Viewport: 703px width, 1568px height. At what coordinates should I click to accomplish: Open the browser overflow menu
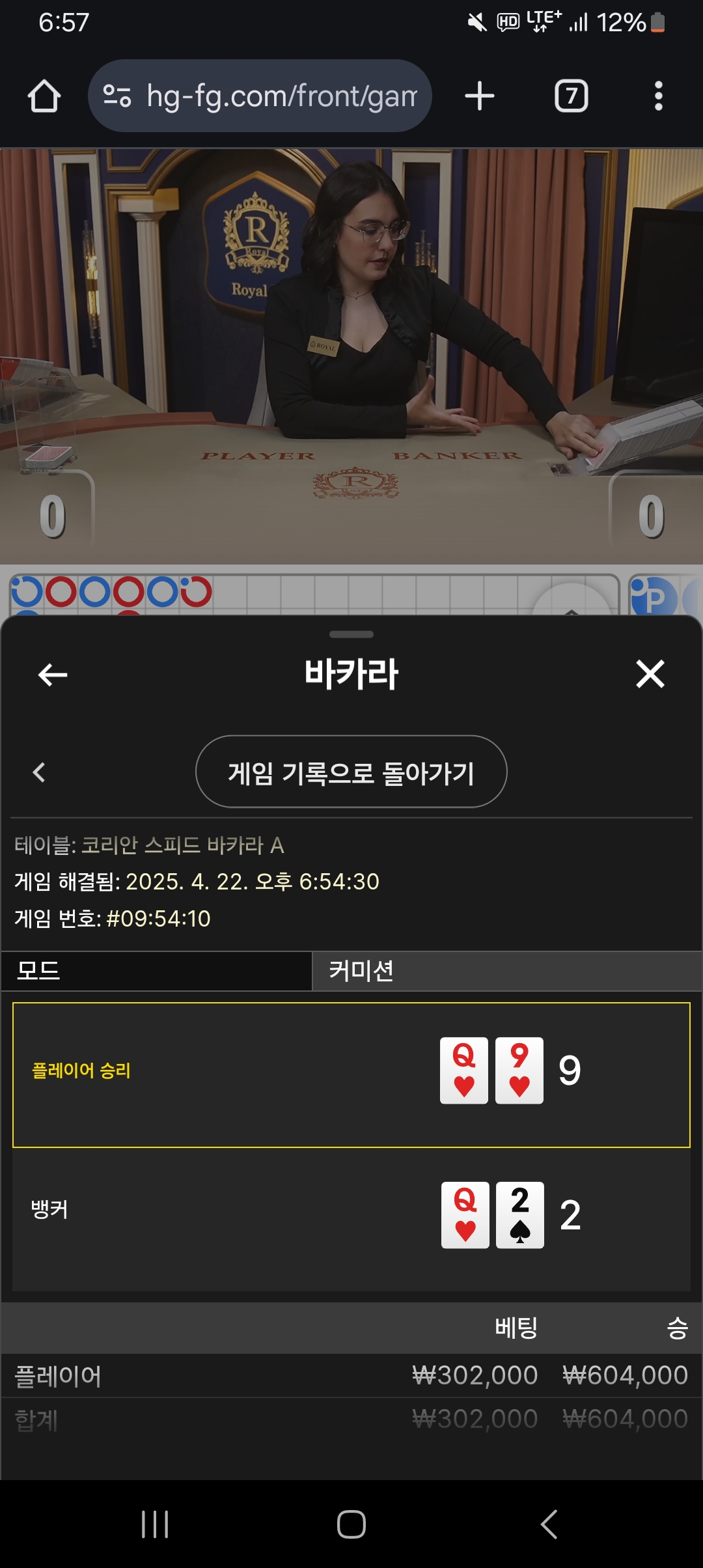(x=658, y=96)
